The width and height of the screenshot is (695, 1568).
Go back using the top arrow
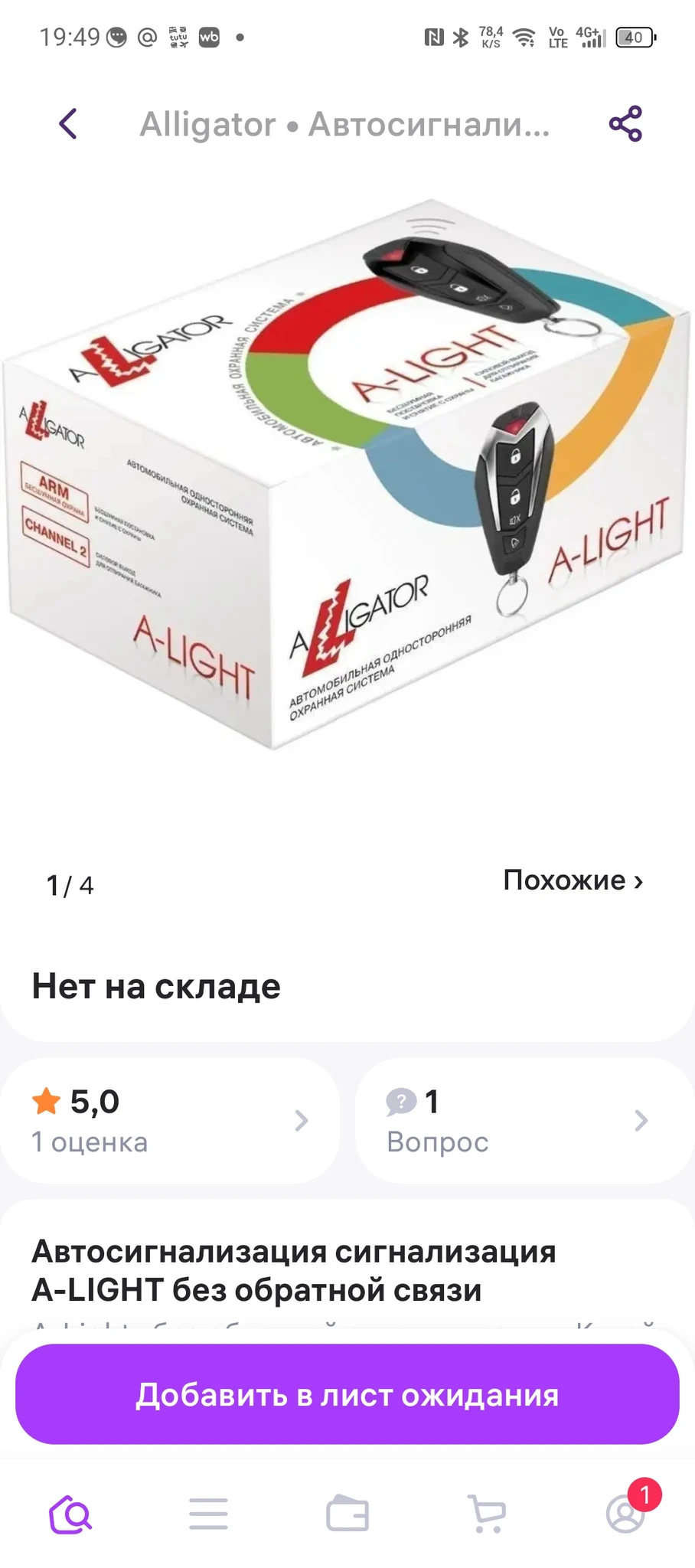pyautogui.click(x=68, y=123)
